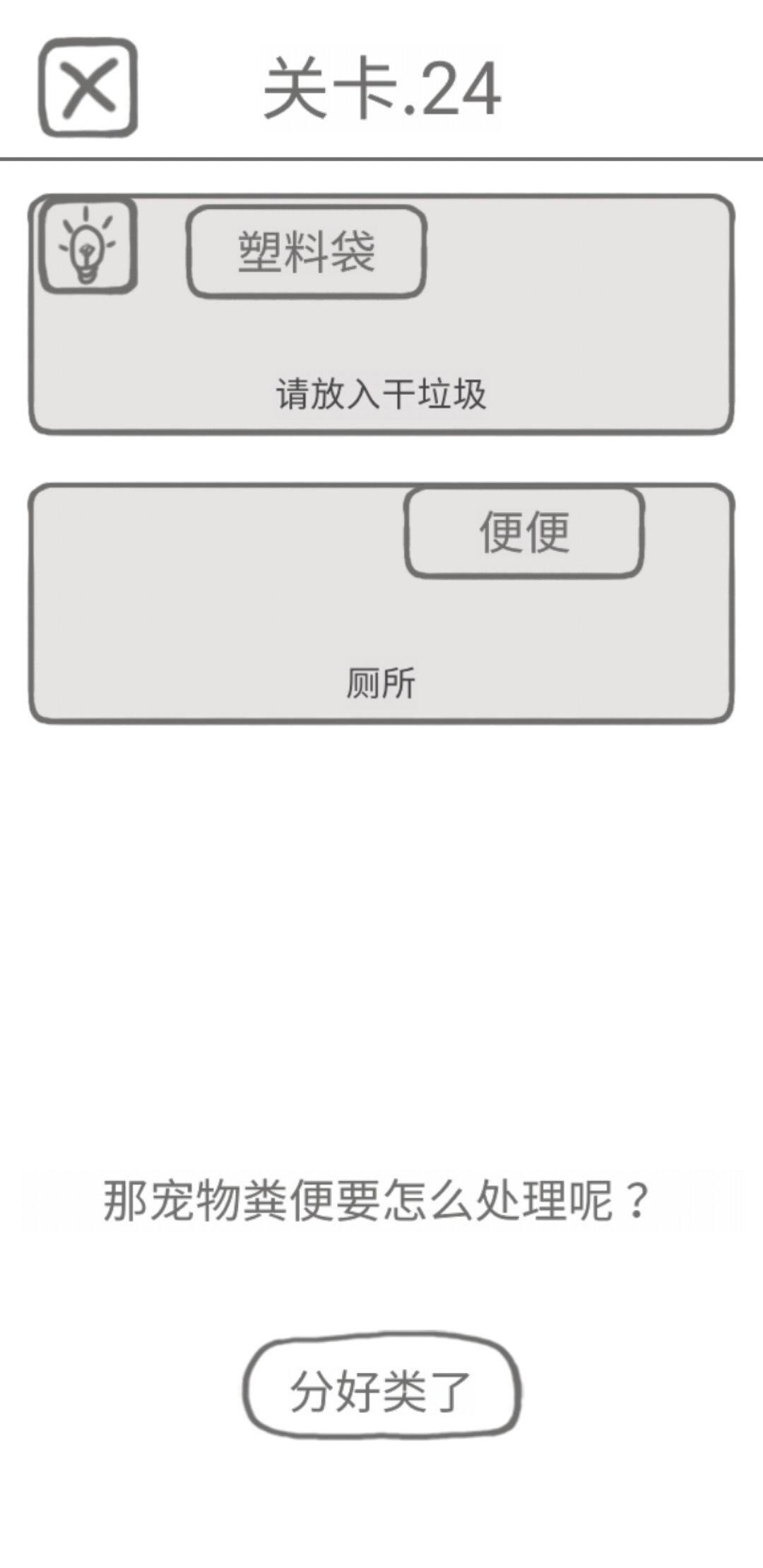Select the 塑料袋 item

point(306,252)
